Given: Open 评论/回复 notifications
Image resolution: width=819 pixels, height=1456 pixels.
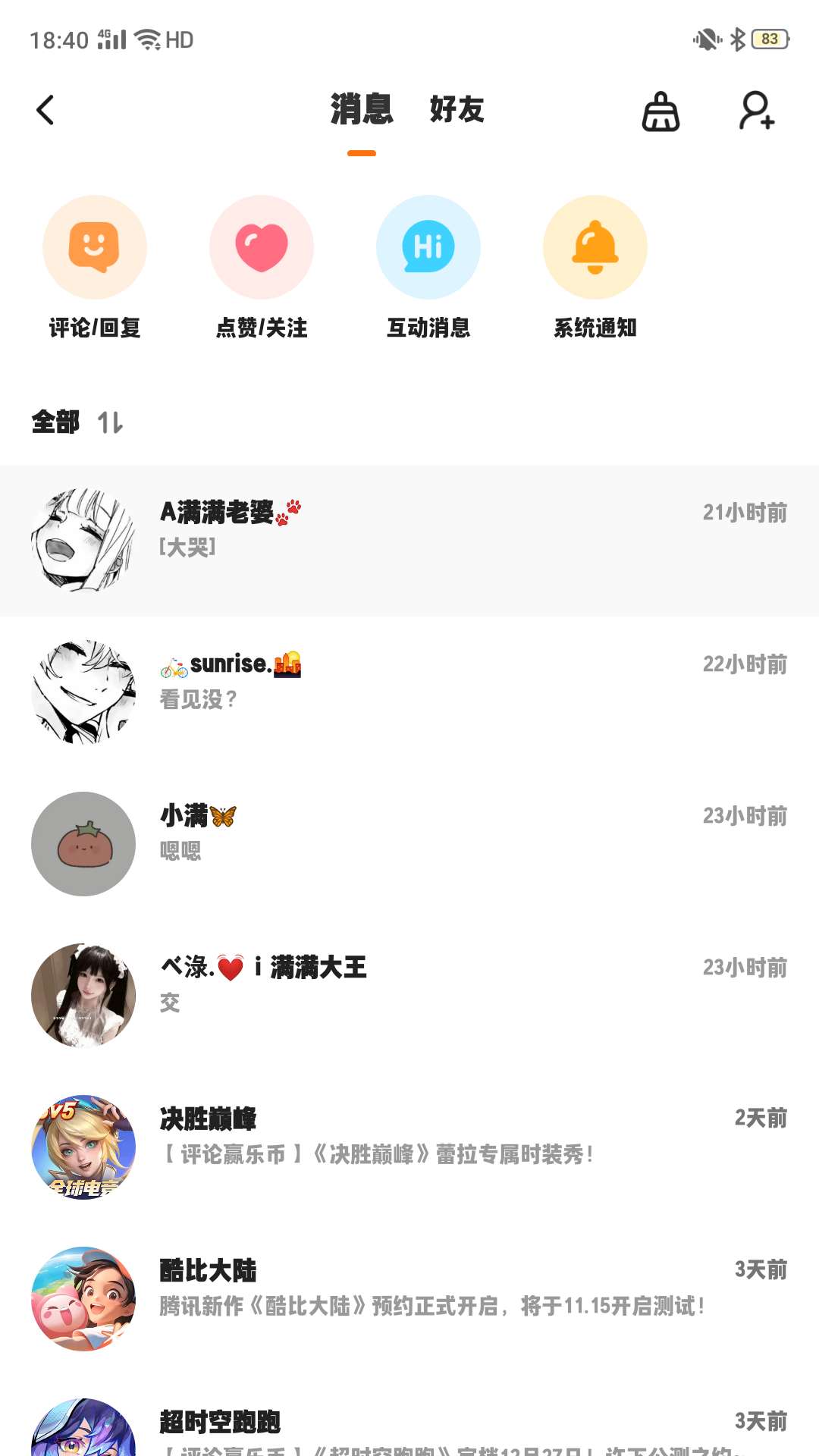Looking at the screenshot, I should 95,267.
